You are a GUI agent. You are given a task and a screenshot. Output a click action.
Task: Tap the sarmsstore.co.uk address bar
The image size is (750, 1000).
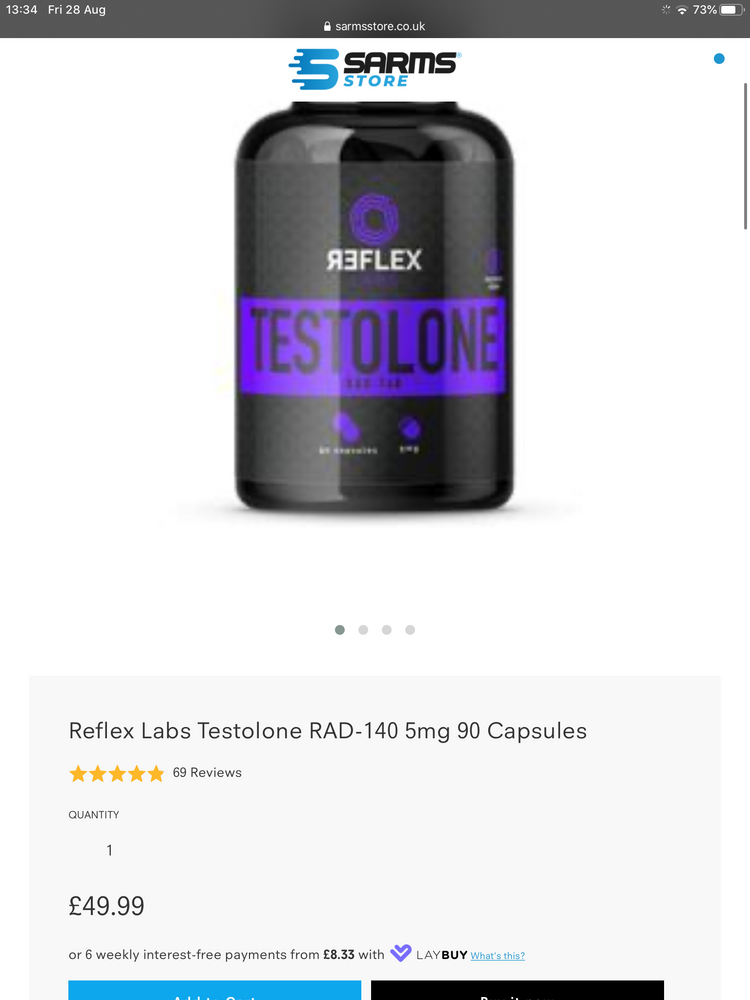375,27
